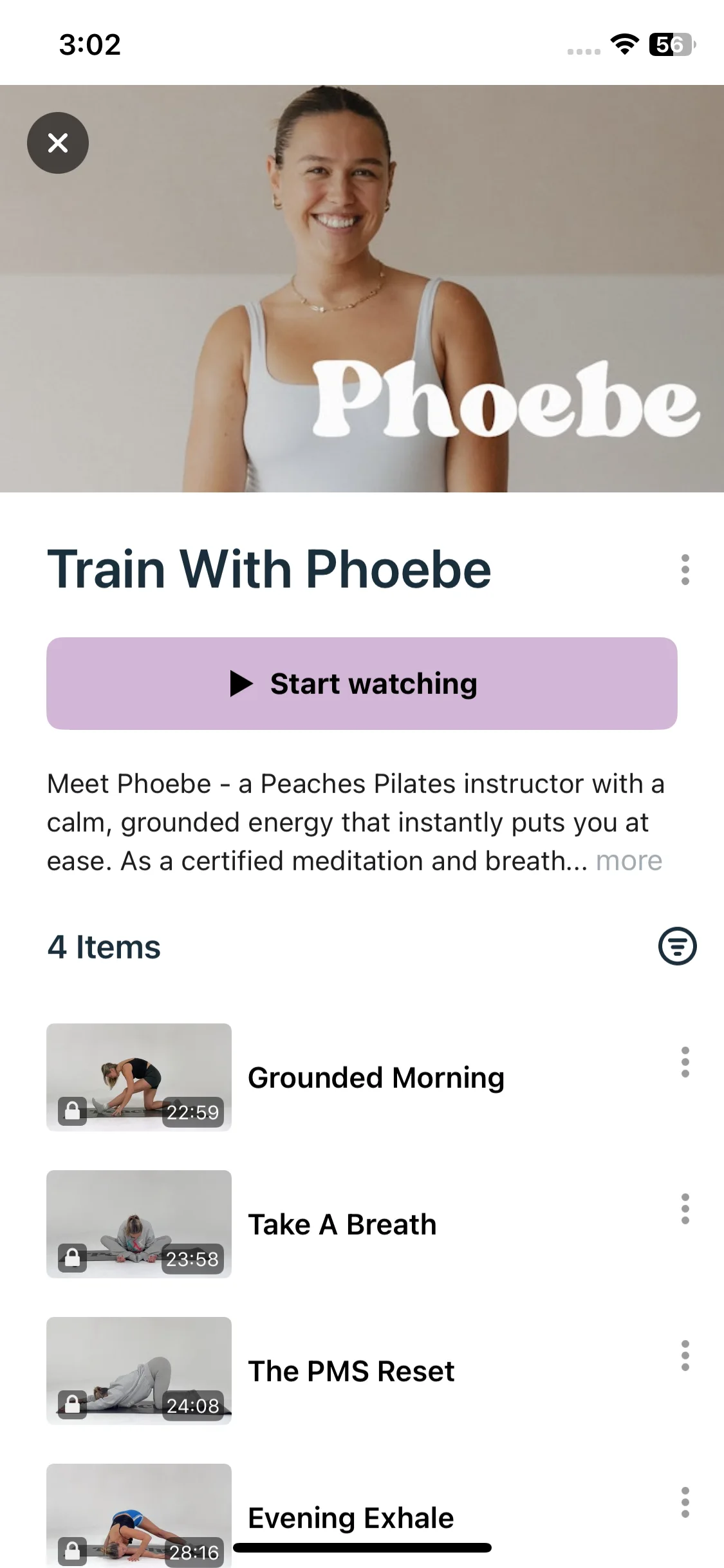Start watching the Phoebe collection
This screenshot has height=1568, width=724.
[x=362, y=684]
